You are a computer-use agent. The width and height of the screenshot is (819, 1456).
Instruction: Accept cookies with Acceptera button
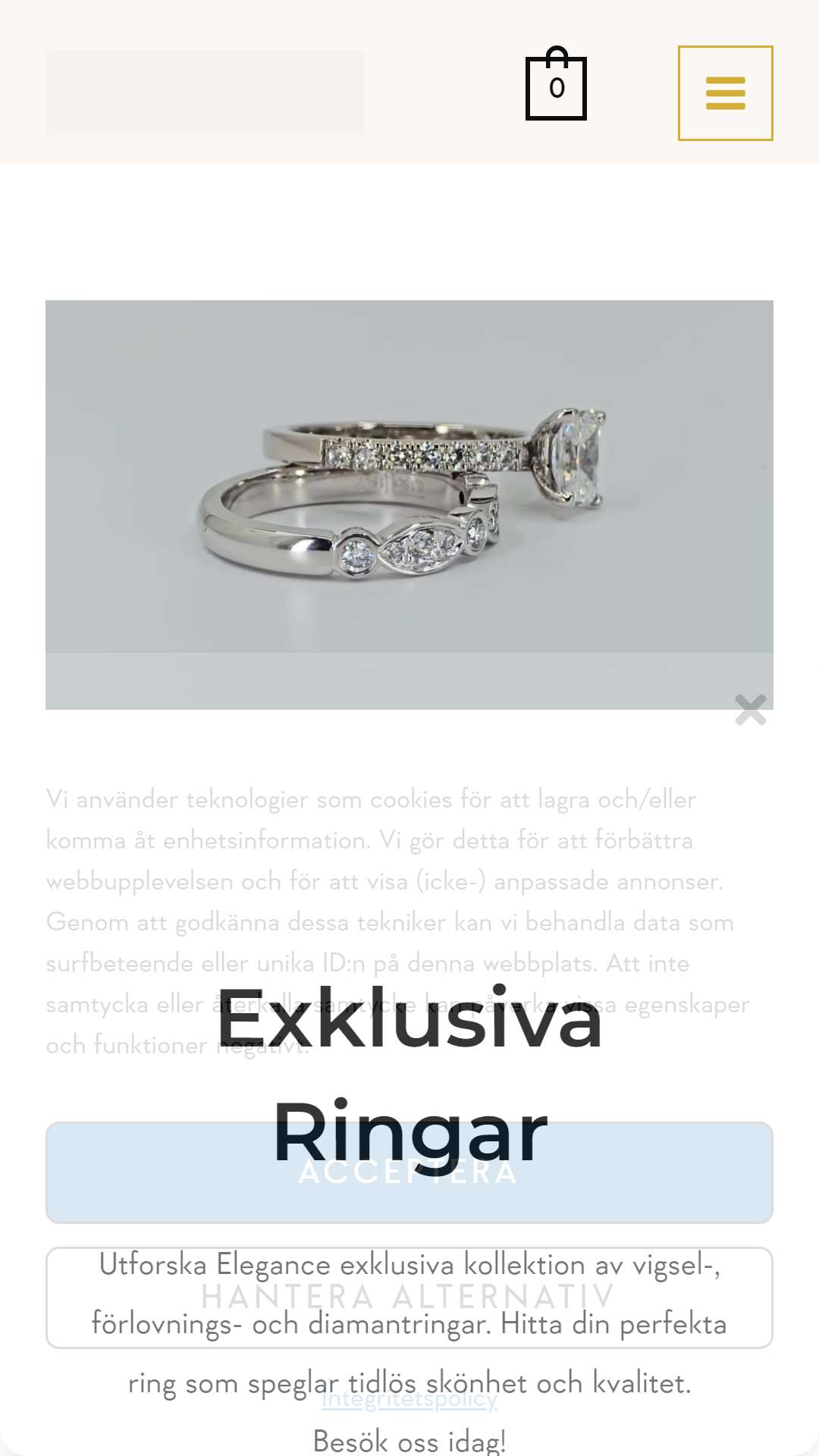click(x=409, y=1172)
